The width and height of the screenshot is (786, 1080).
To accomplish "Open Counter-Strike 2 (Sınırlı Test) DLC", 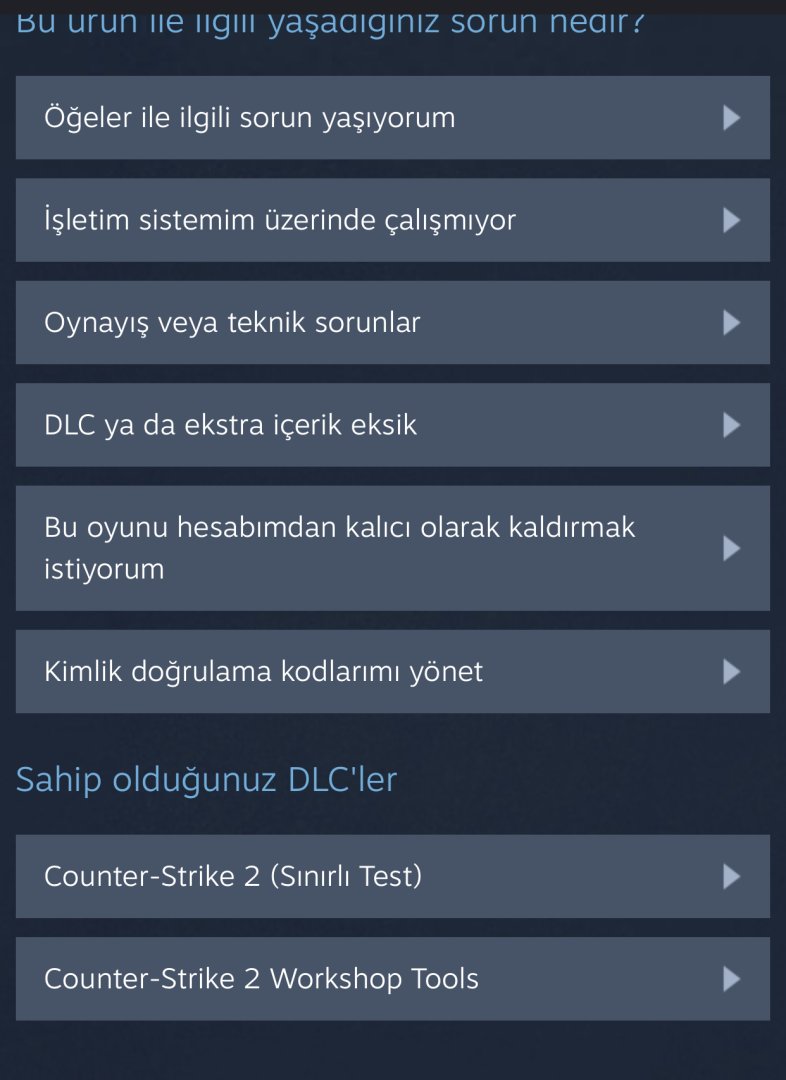I will coord(392,877).
